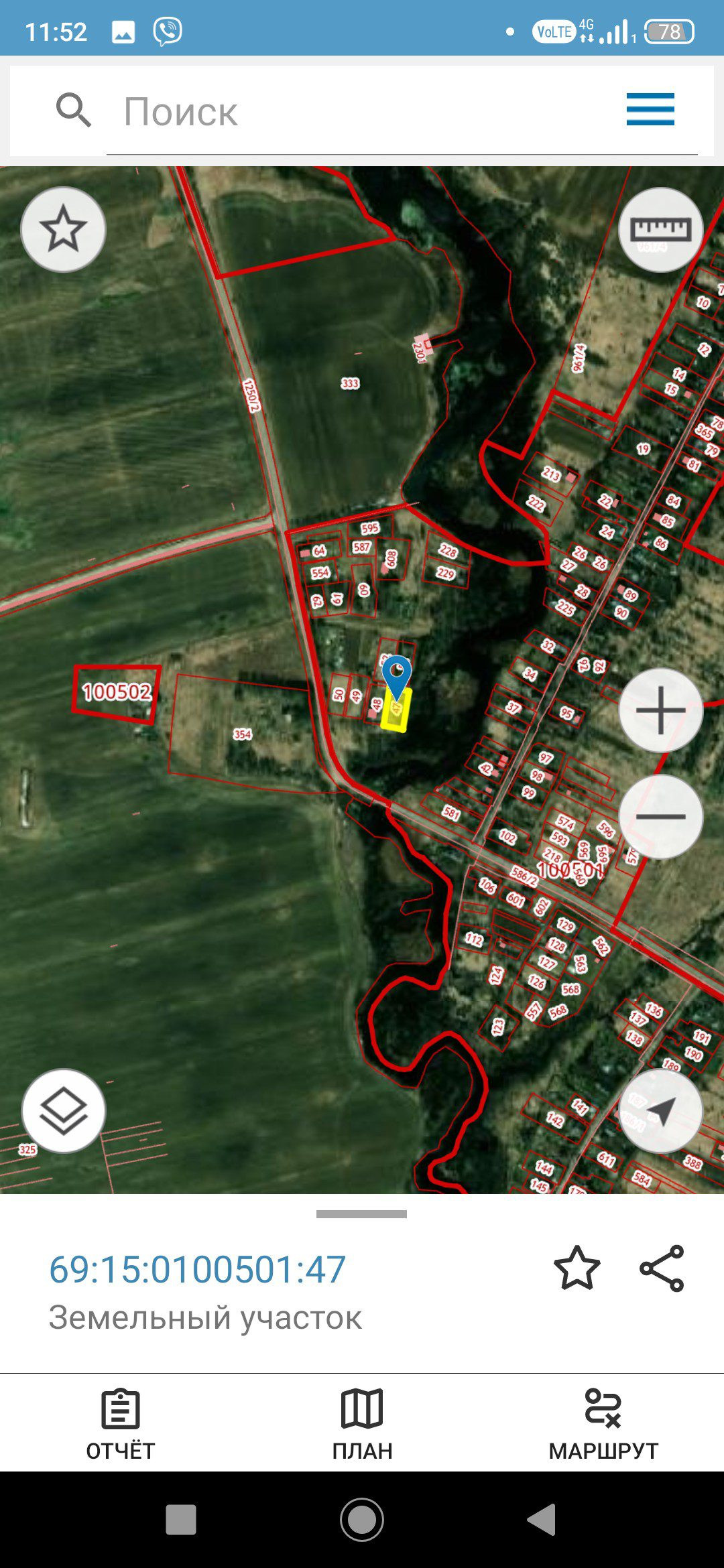Go to the home screen
Screen dimensions: 724x1568
click(362, 1520)
